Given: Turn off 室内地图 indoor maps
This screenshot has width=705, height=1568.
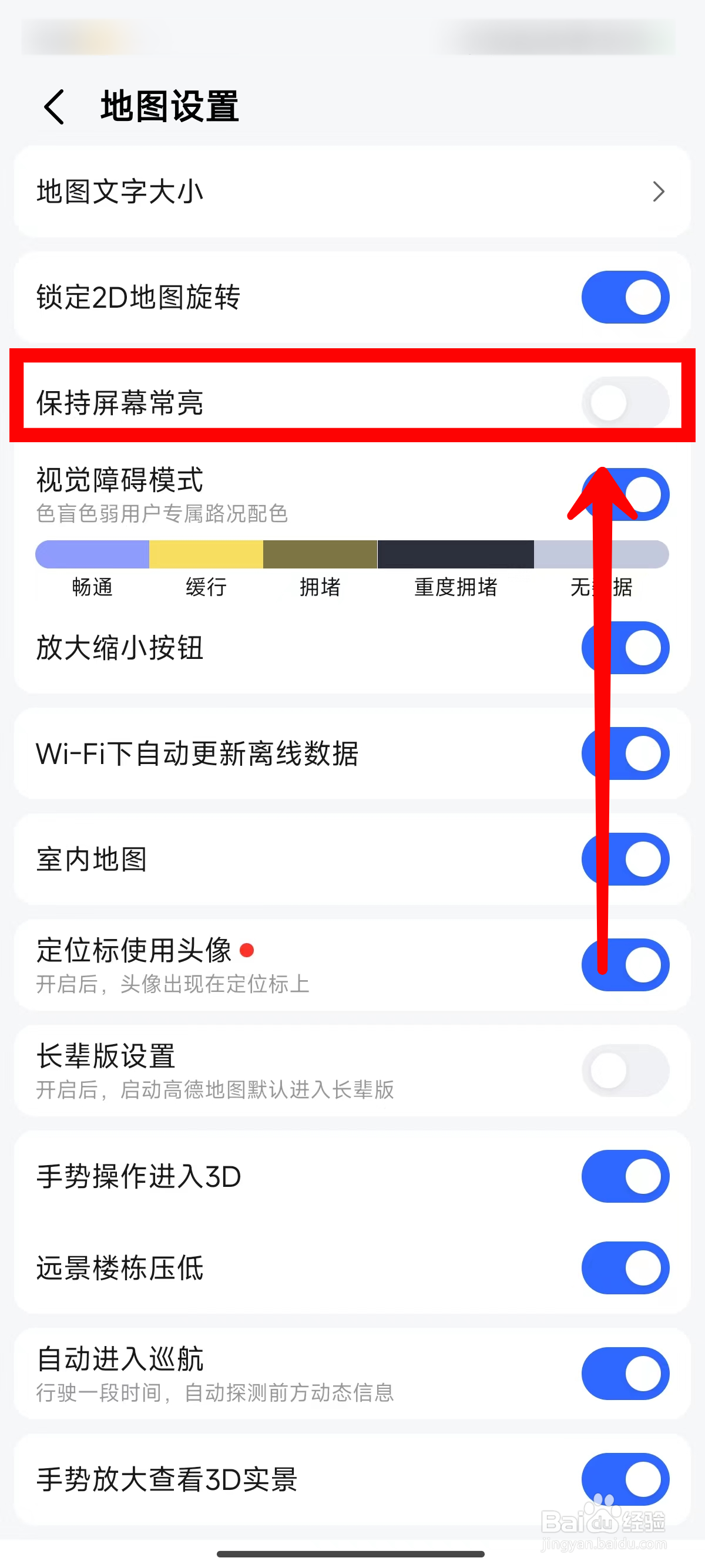Looking at the screenshot, I should [x=625, y=859].
